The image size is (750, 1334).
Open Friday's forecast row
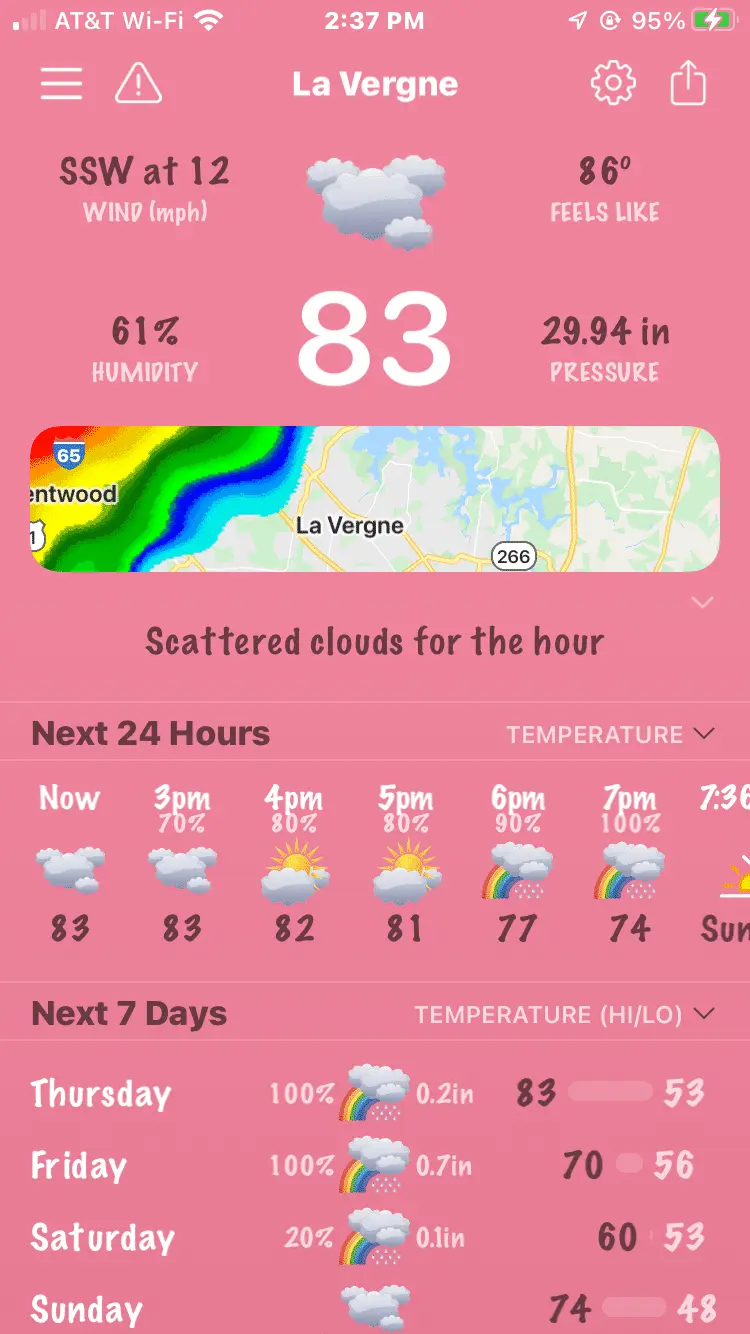point(374,1165)
